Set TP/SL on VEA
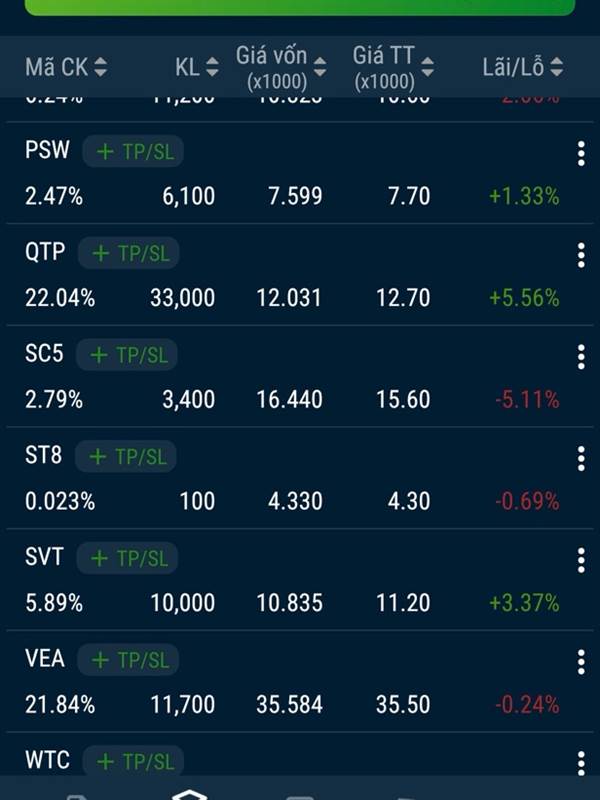The image size is (600, 800). (x=128, y=660)
